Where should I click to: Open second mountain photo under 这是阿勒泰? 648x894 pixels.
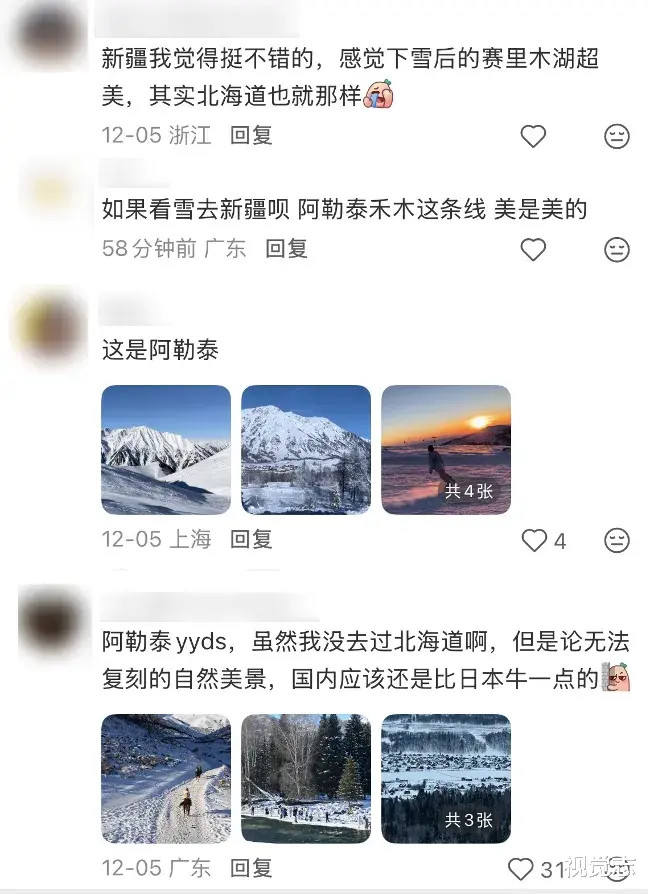(x=306, y=449)
